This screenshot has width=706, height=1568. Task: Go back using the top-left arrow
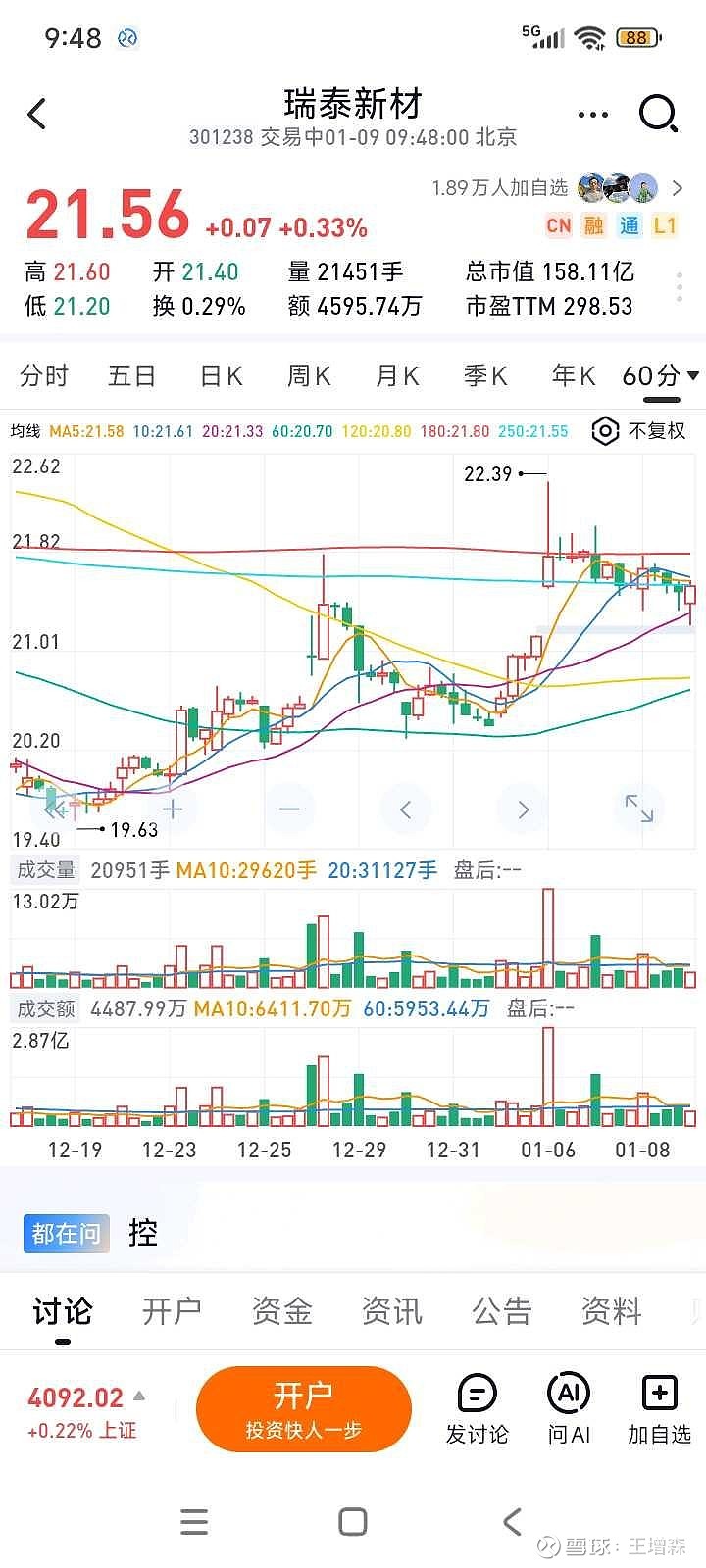(37, 114)
